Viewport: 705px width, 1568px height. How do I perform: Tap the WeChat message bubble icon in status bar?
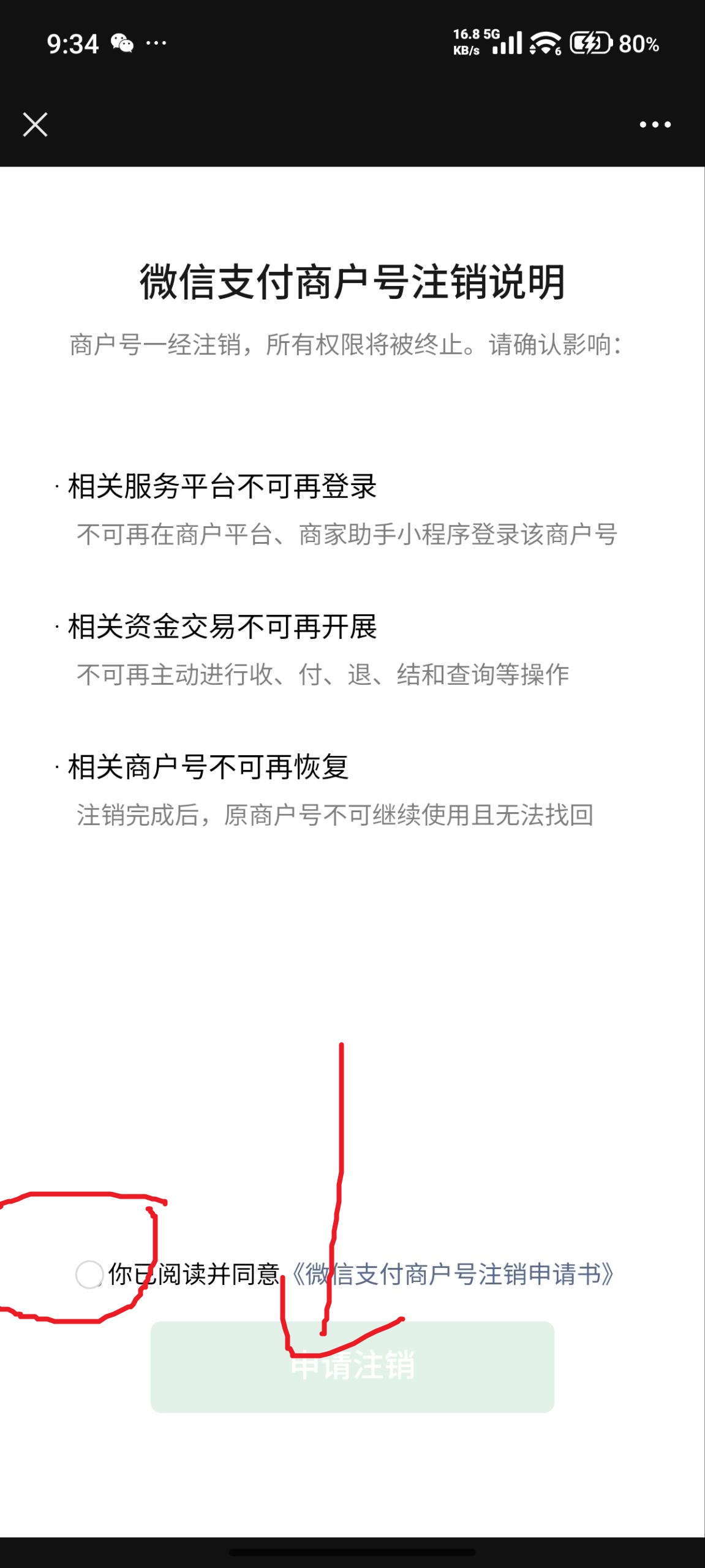tap(123, 42)
